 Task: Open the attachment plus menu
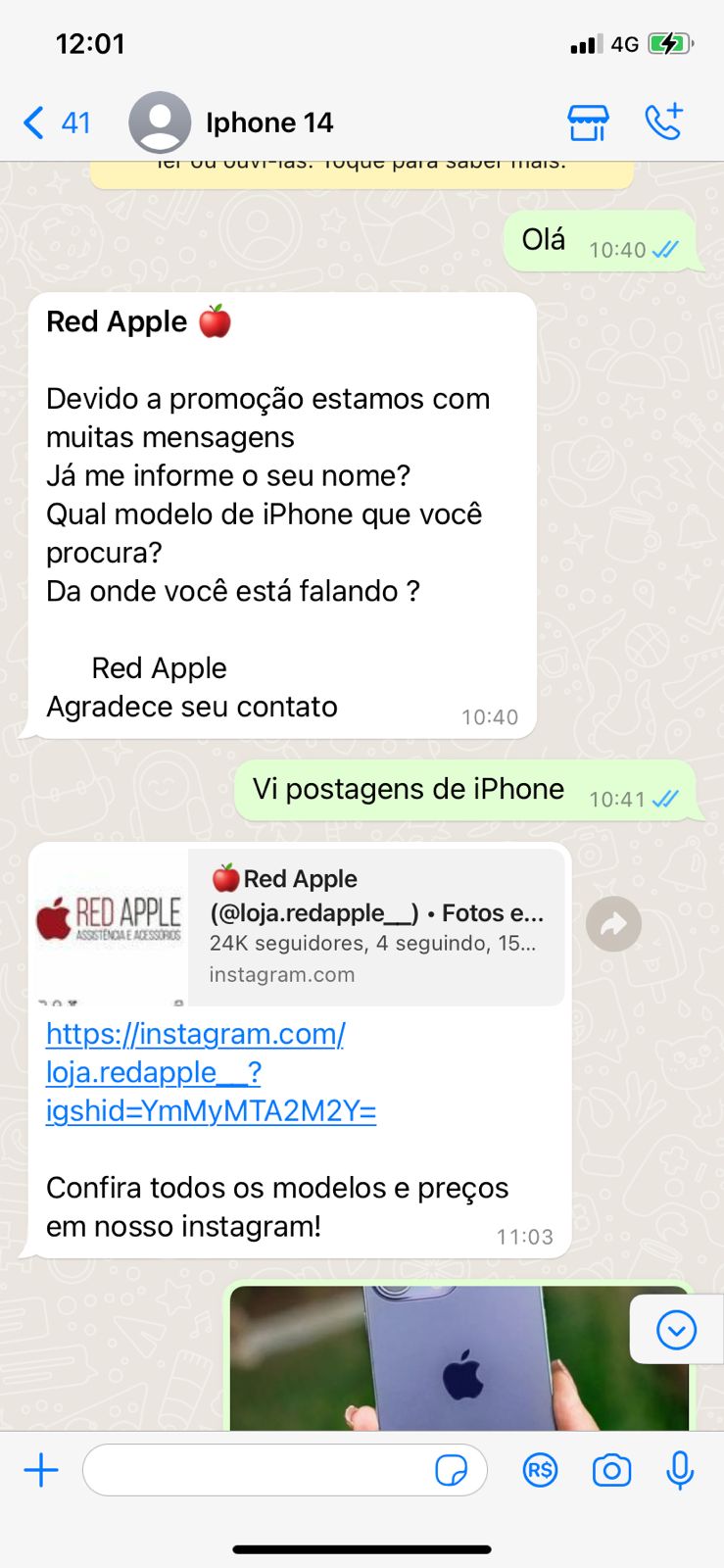[41, 1470]
